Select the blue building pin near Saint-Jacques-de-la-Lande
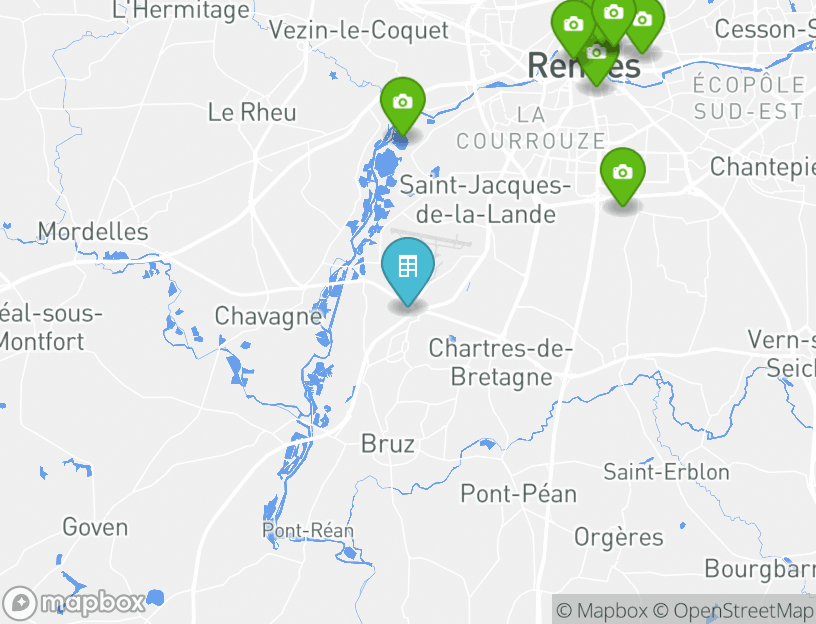 pyautogui.click(x=408, y=268)
